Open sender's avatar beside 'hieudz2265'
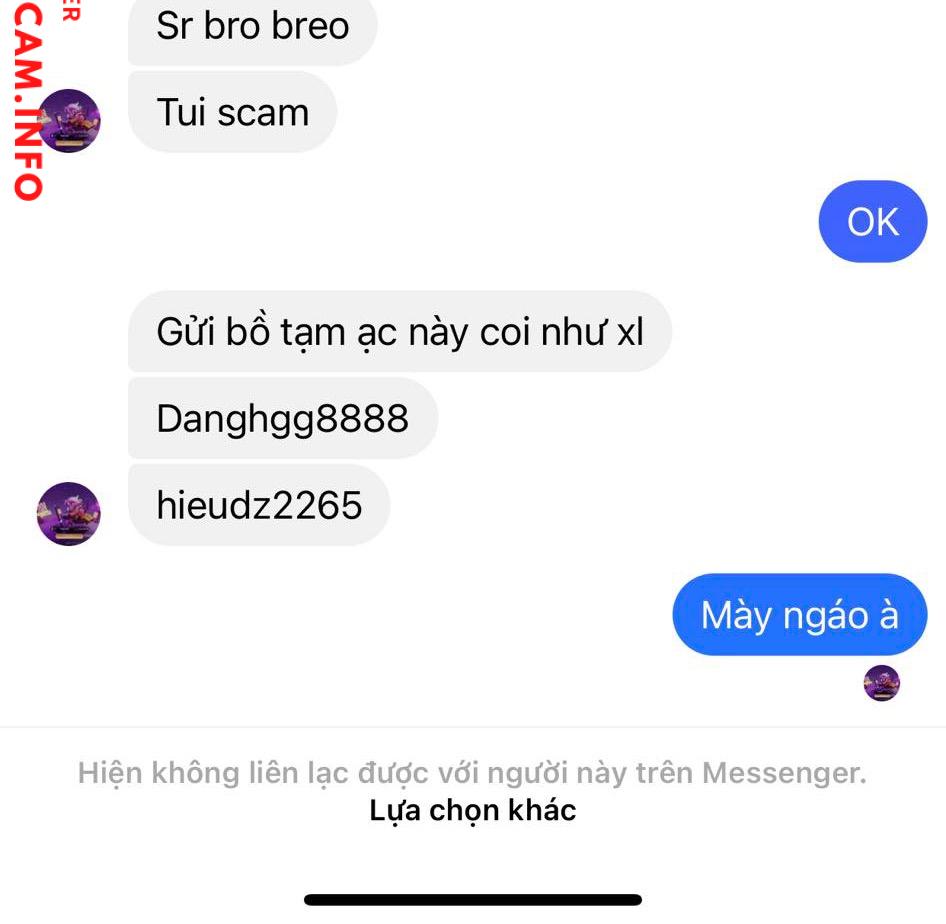 tap(69, 513)
